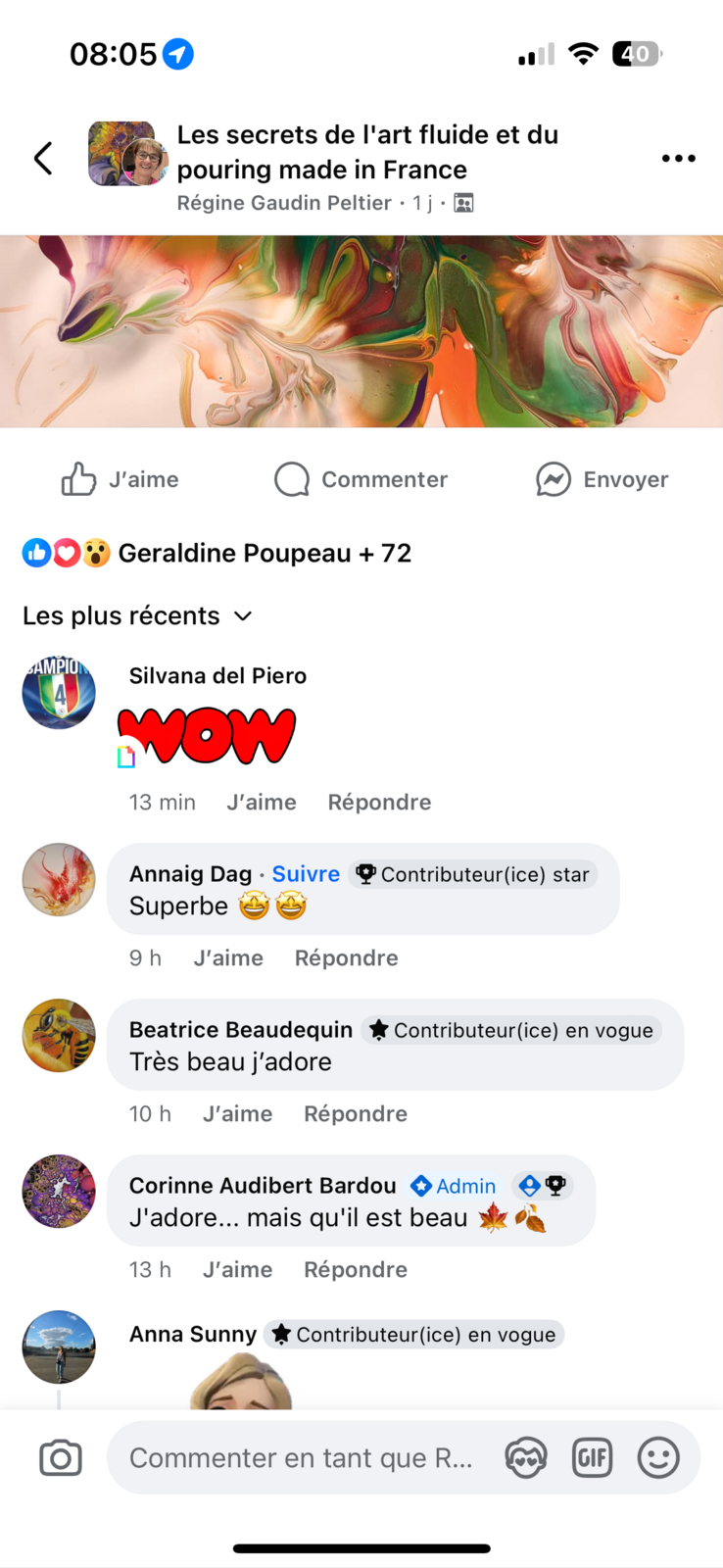Image resolution: width=723 pixels, height=1568 pixels.
Task: Open the avatar stickers picker
Action: pyautogui.click(x=526, y=1458)
